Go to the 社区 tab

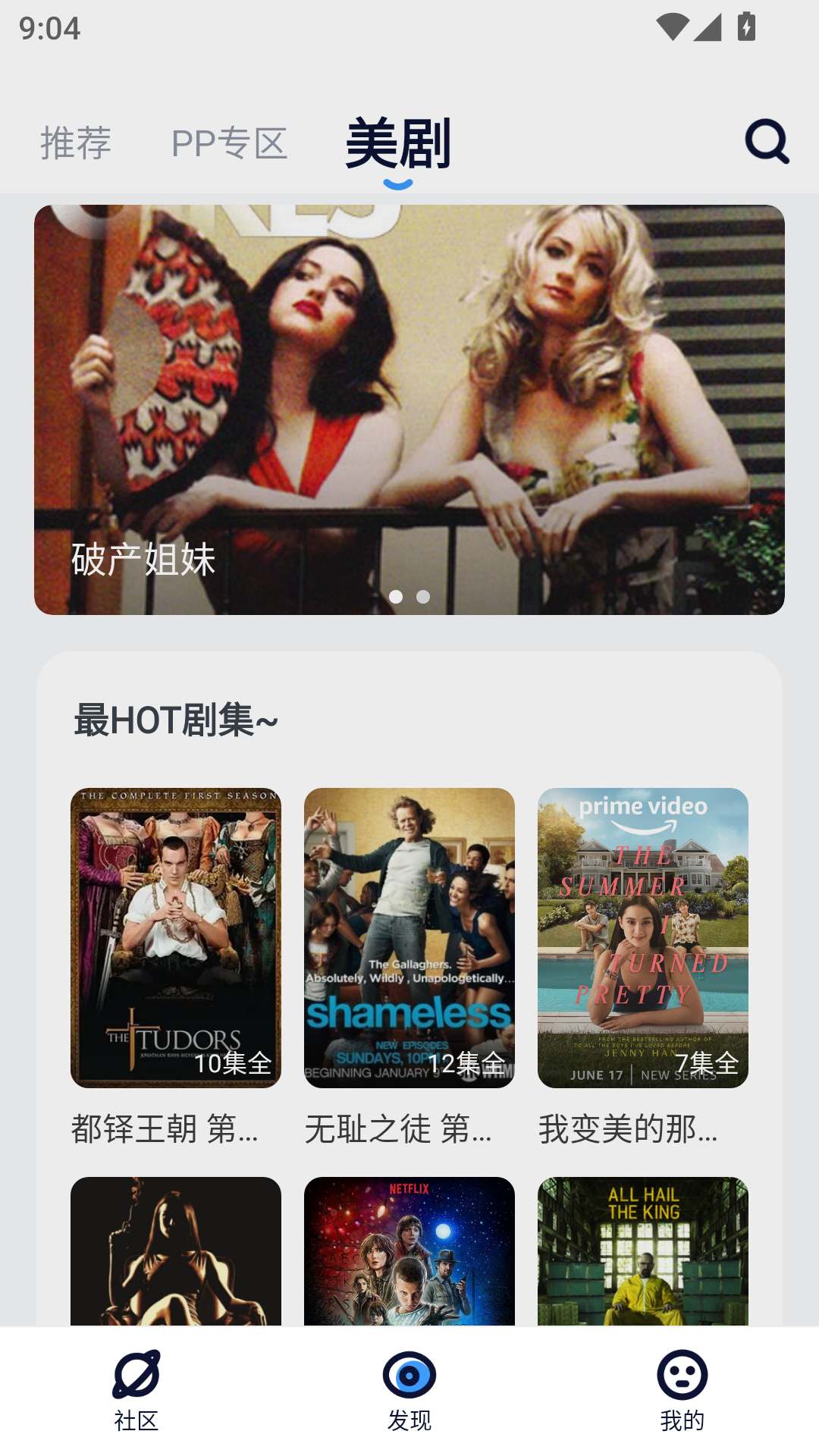pos(136,1391)
